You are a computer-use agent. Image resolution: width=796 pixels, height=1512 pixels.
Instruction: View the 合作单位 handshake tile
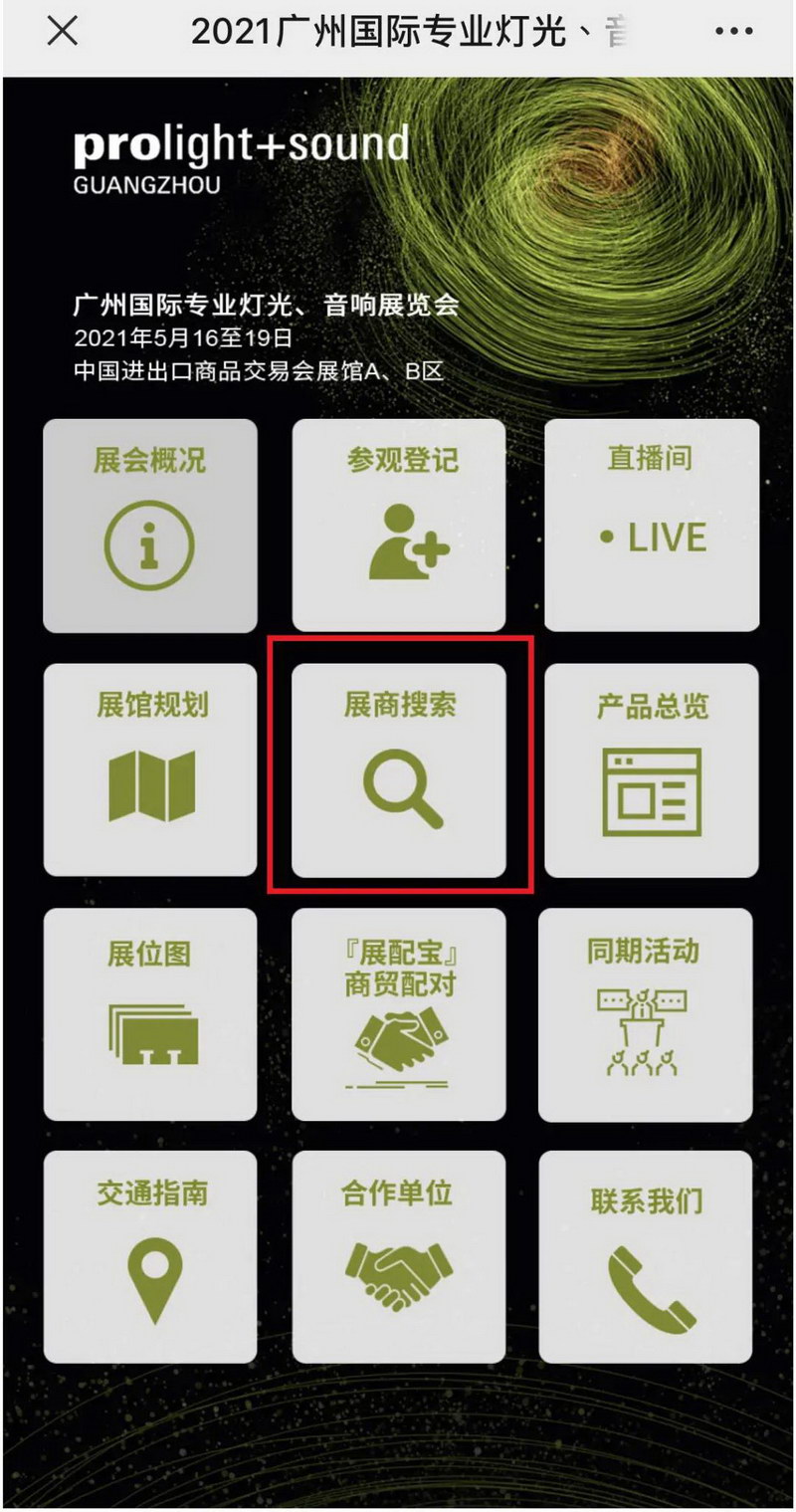coord(399,1256)
